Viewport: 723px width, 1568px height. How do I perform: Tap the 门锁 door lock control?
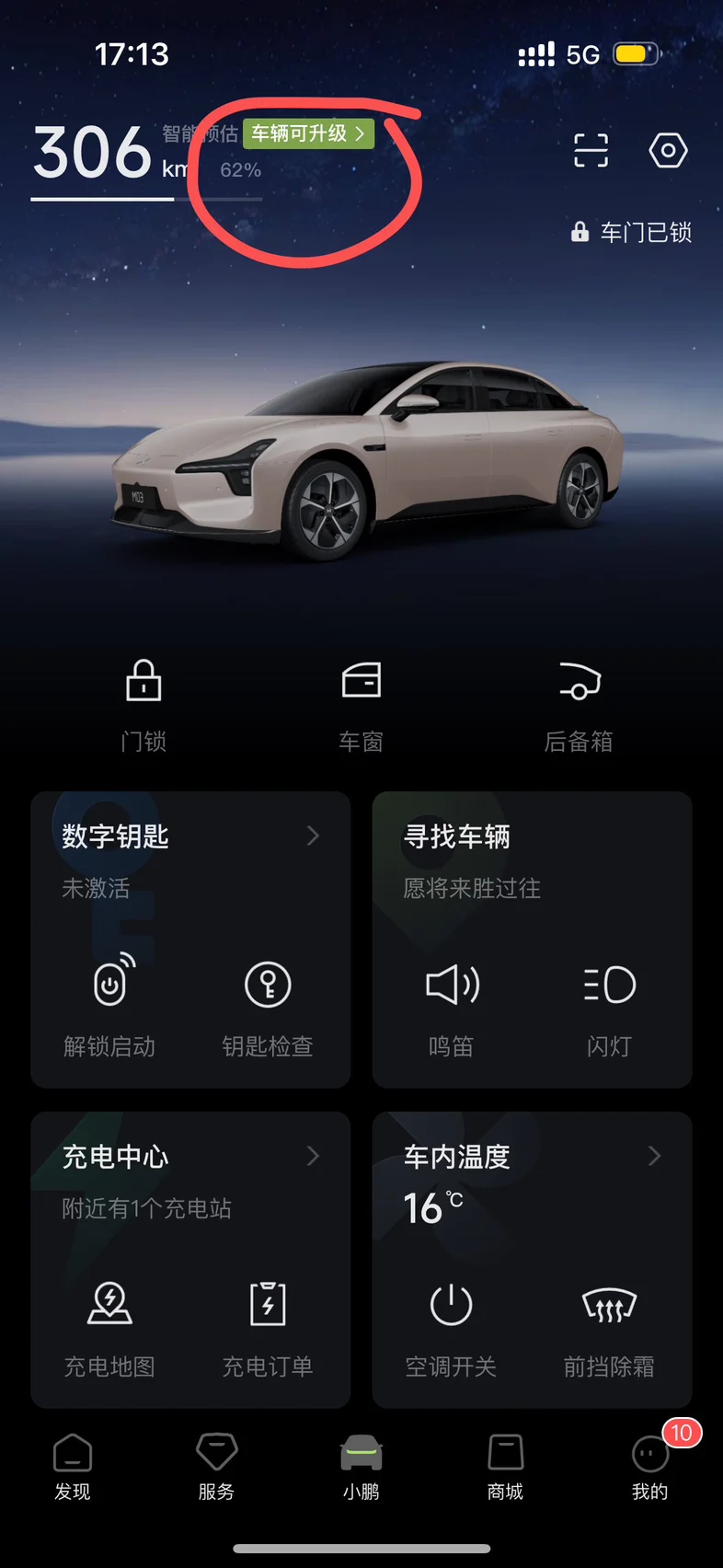pos(143,706)
